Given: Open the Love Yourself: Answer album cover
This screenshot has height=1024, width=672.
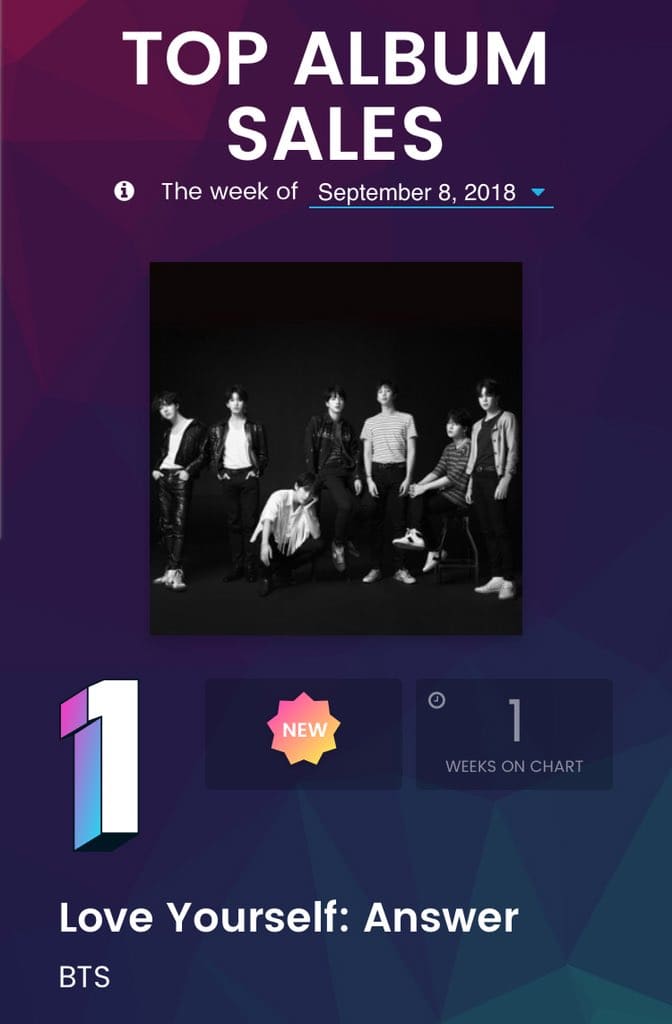Looking at the screenshot, I should (336, 448).
